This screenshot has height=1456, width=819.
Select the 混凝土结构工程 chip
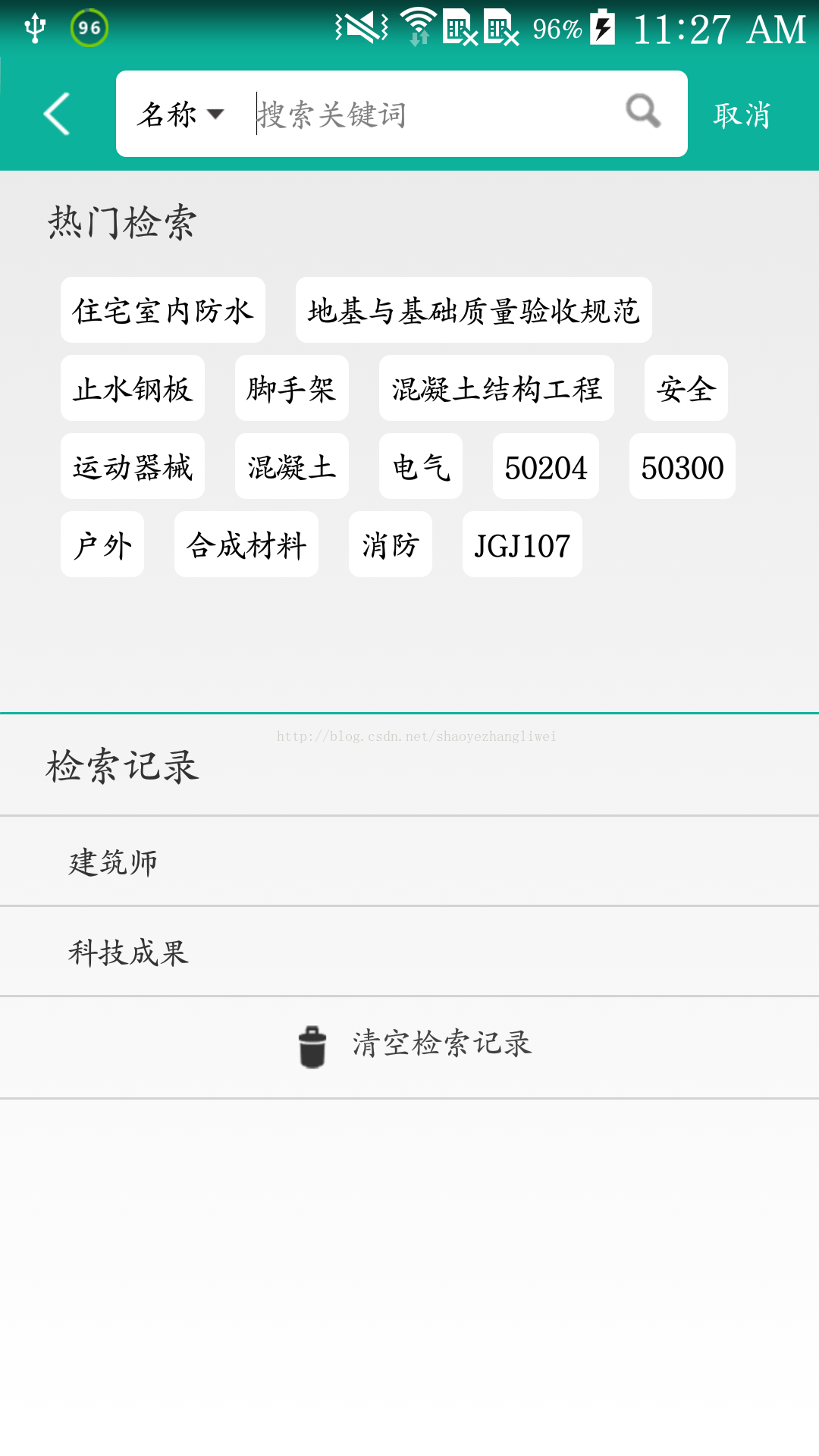coord(497,388)
